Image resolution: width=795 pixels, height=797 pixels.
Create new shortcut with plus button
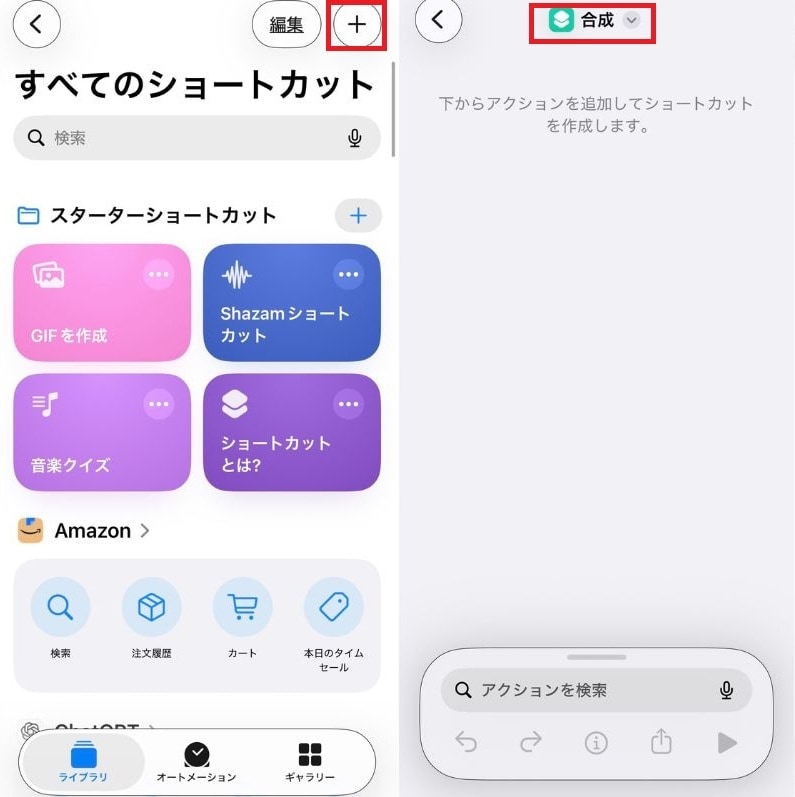(x=357, y=24)
